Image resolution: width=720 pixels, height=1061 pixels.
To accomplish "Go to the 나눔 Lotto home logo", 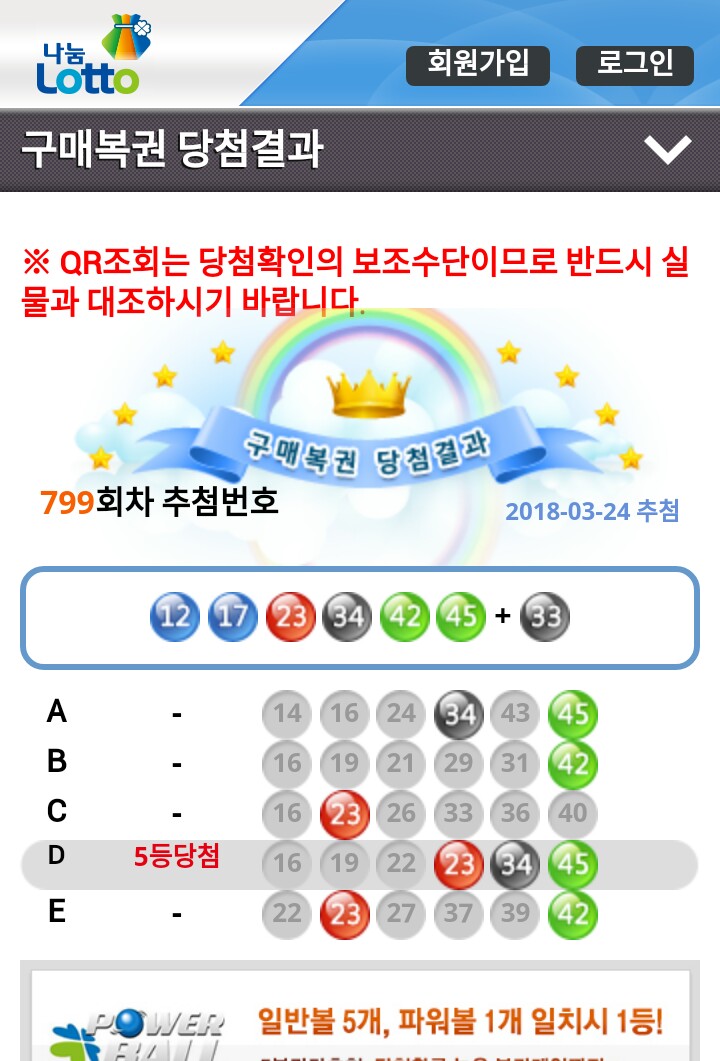I will pos(92,57).
